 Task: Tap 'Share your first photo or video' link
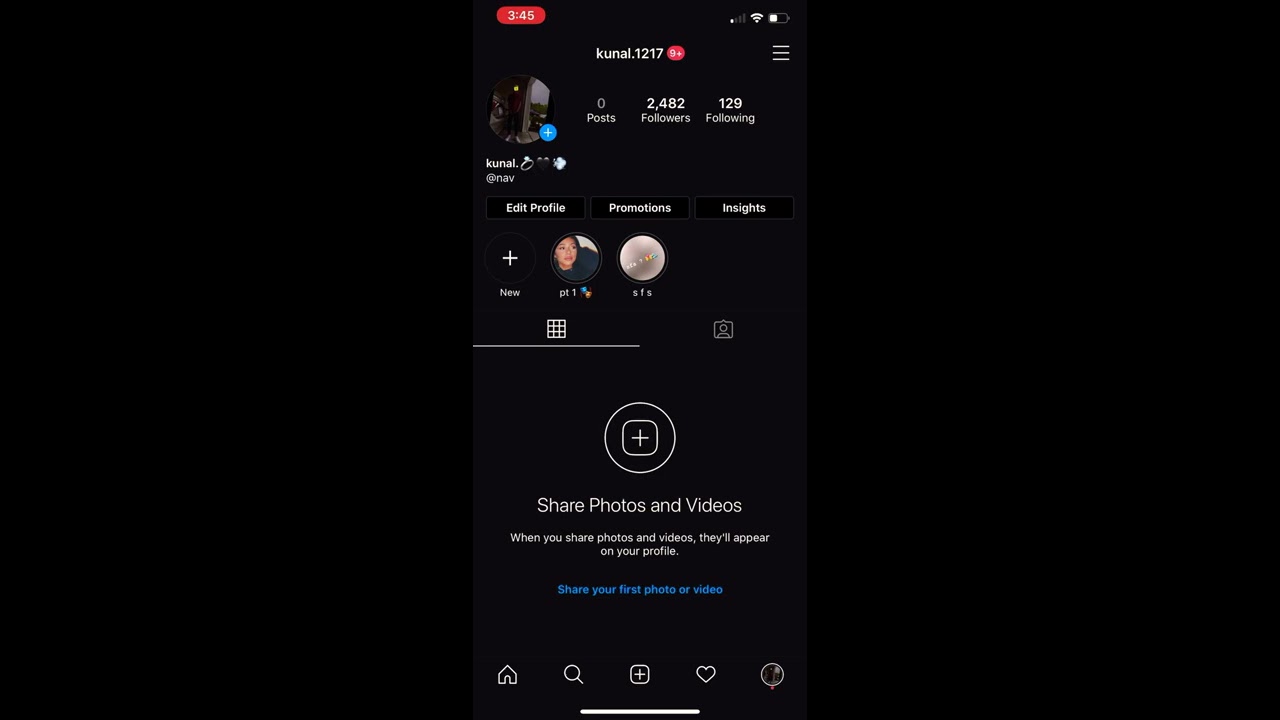640,589
